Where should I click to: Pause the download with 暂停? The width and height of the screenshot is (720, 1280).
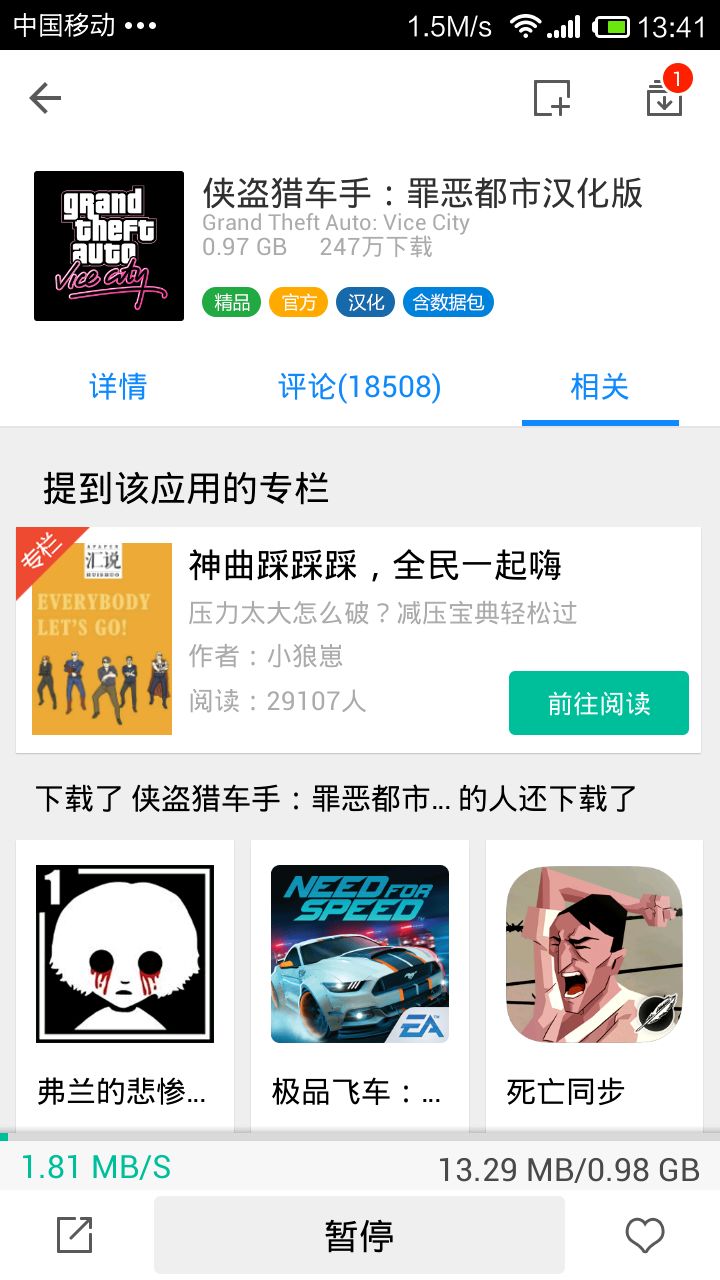click(359, 1236)
